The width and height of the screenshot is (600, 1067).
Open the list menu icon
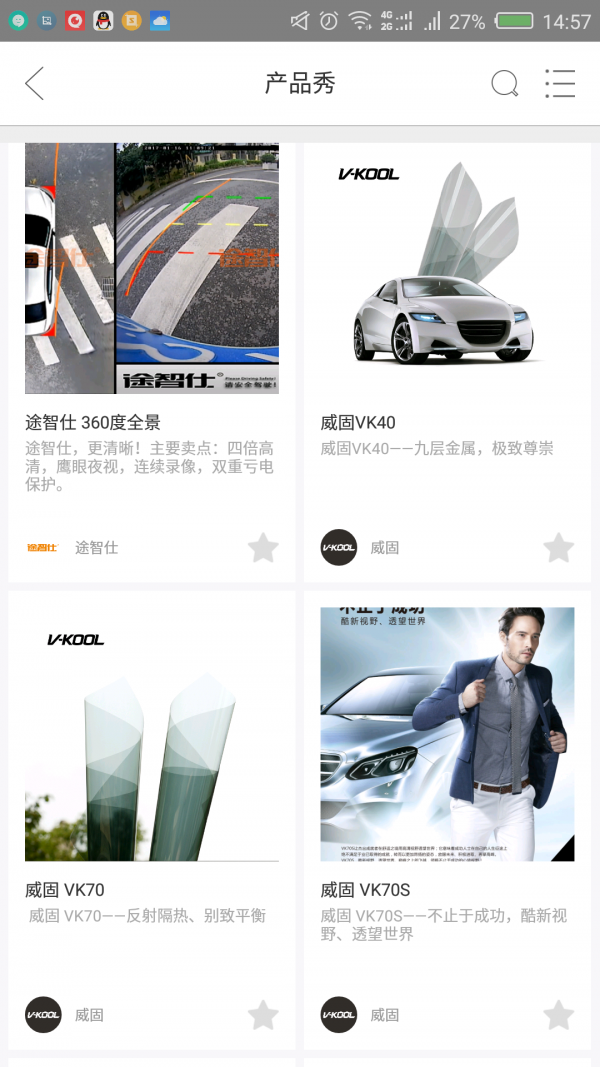tap(560, 84)
